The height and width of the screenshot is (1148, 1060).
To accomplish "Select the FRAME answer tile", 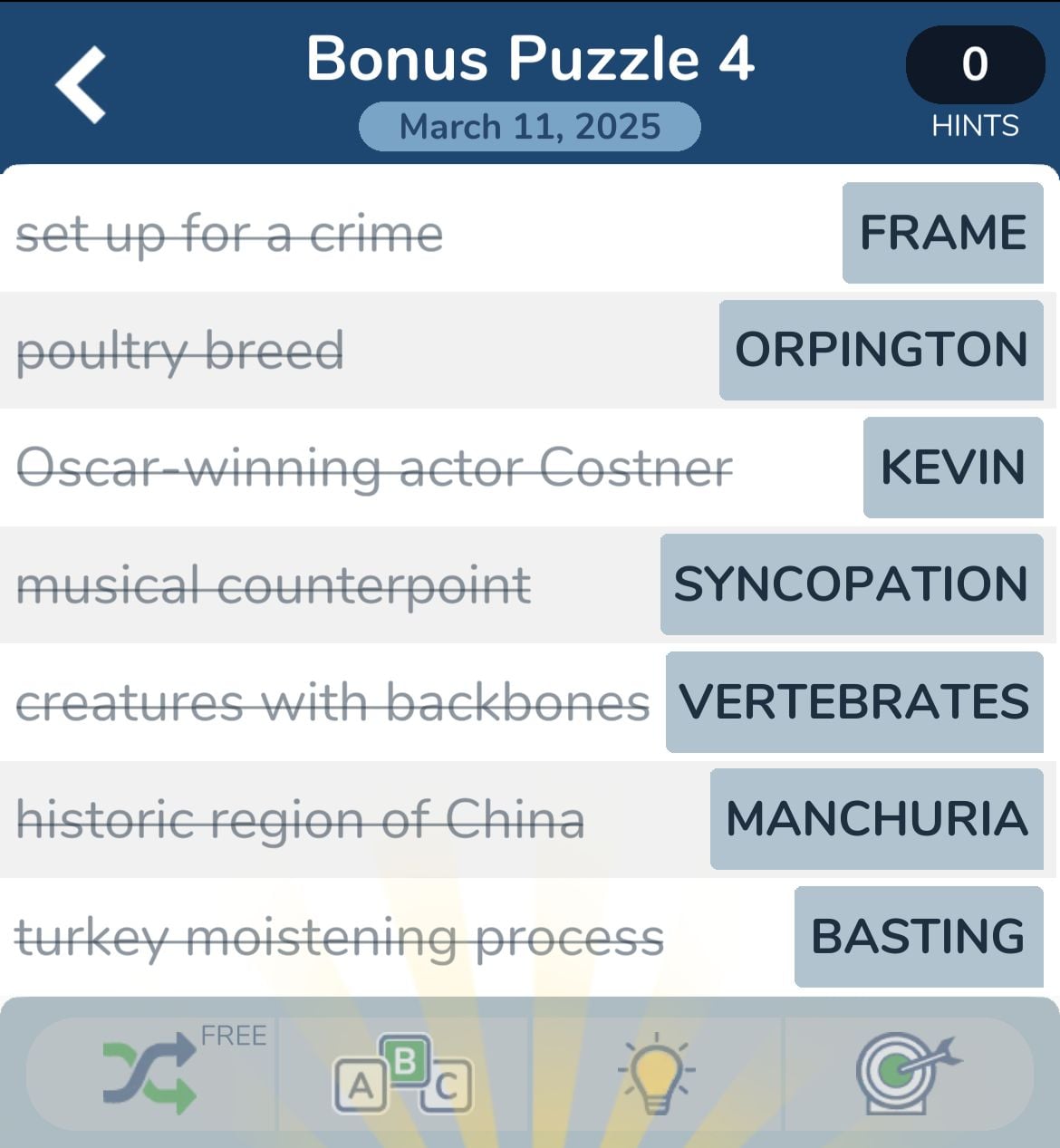I will click(942, 233).
